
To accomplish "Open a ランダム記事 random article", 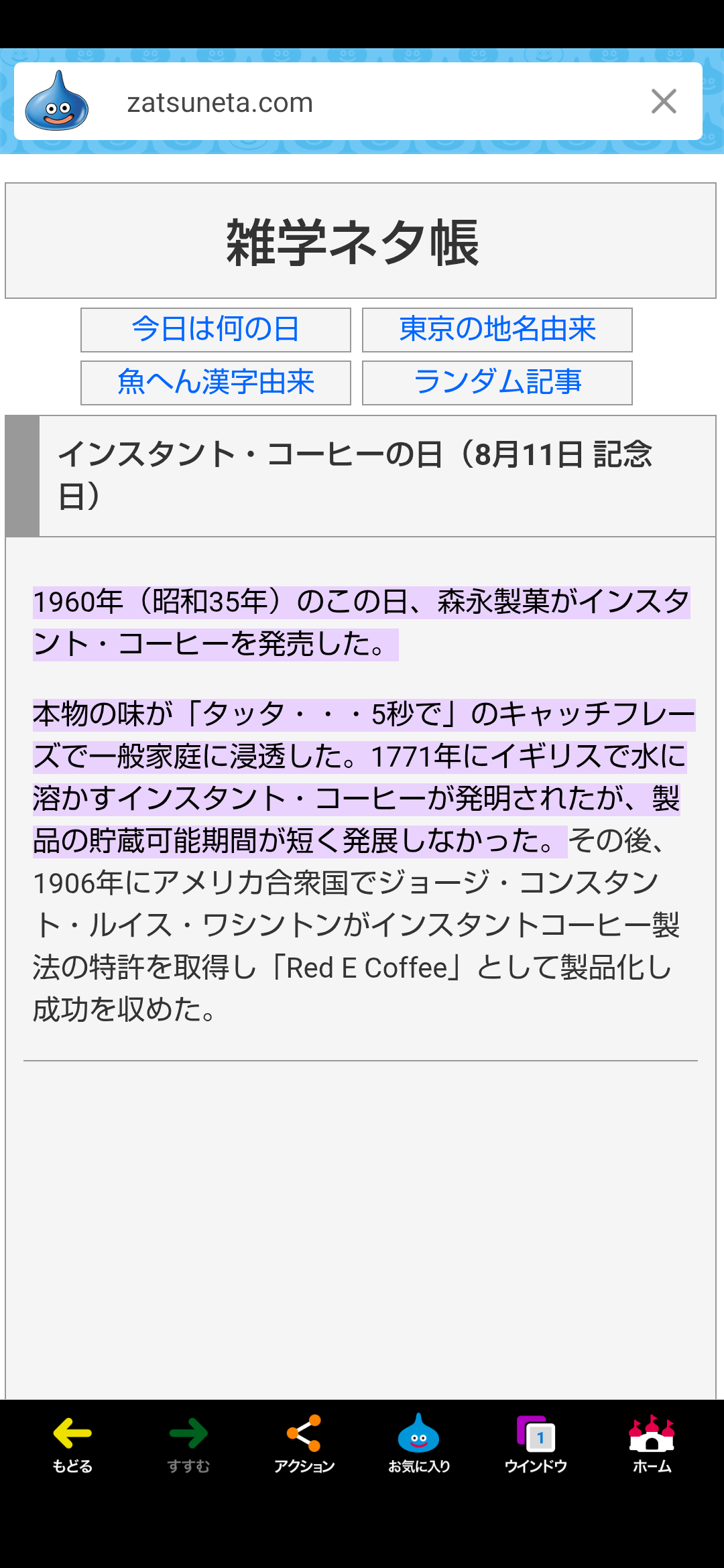I will coord(497,383).
